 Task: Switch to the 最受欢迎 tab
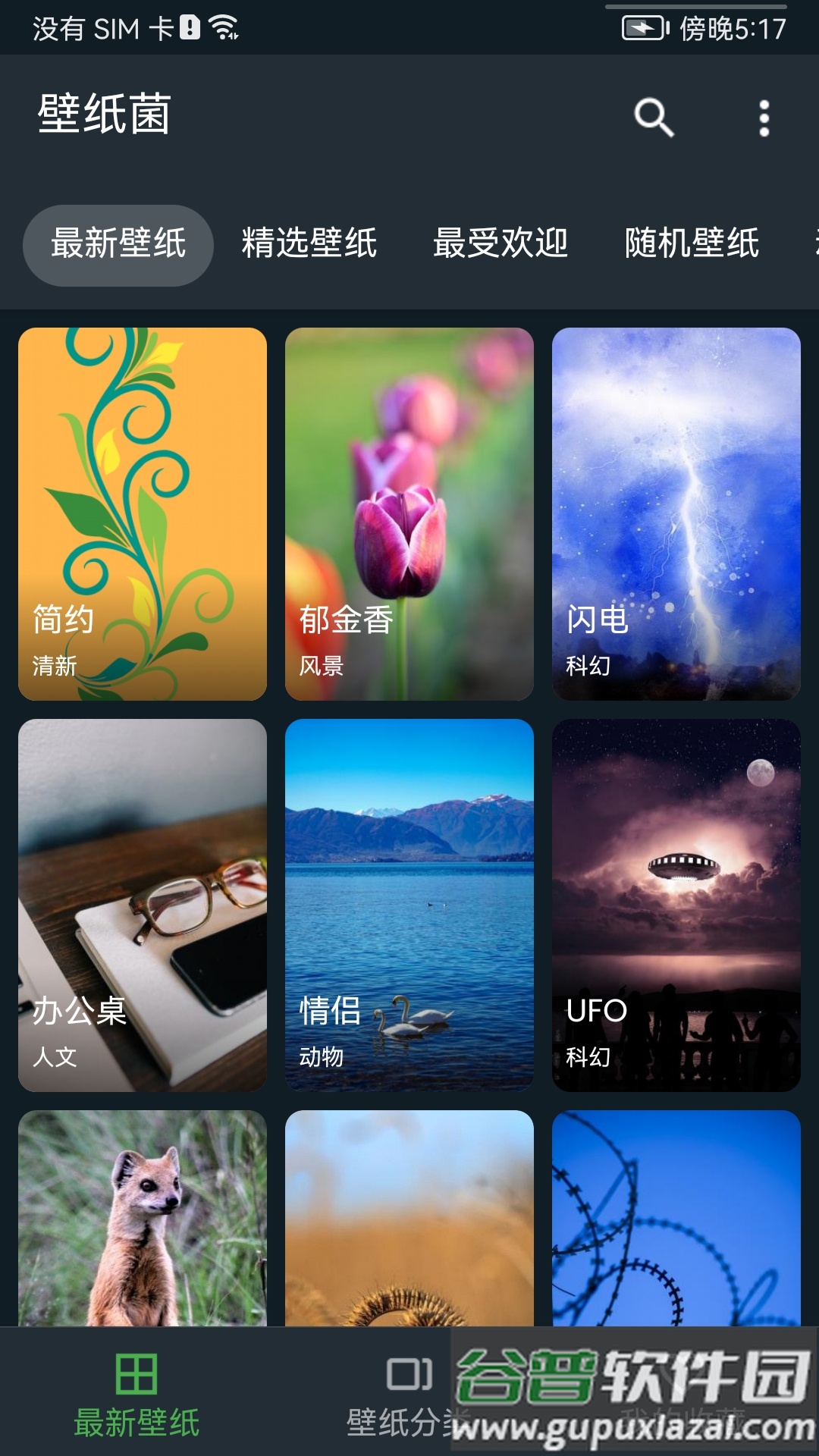tap(502, 243)
